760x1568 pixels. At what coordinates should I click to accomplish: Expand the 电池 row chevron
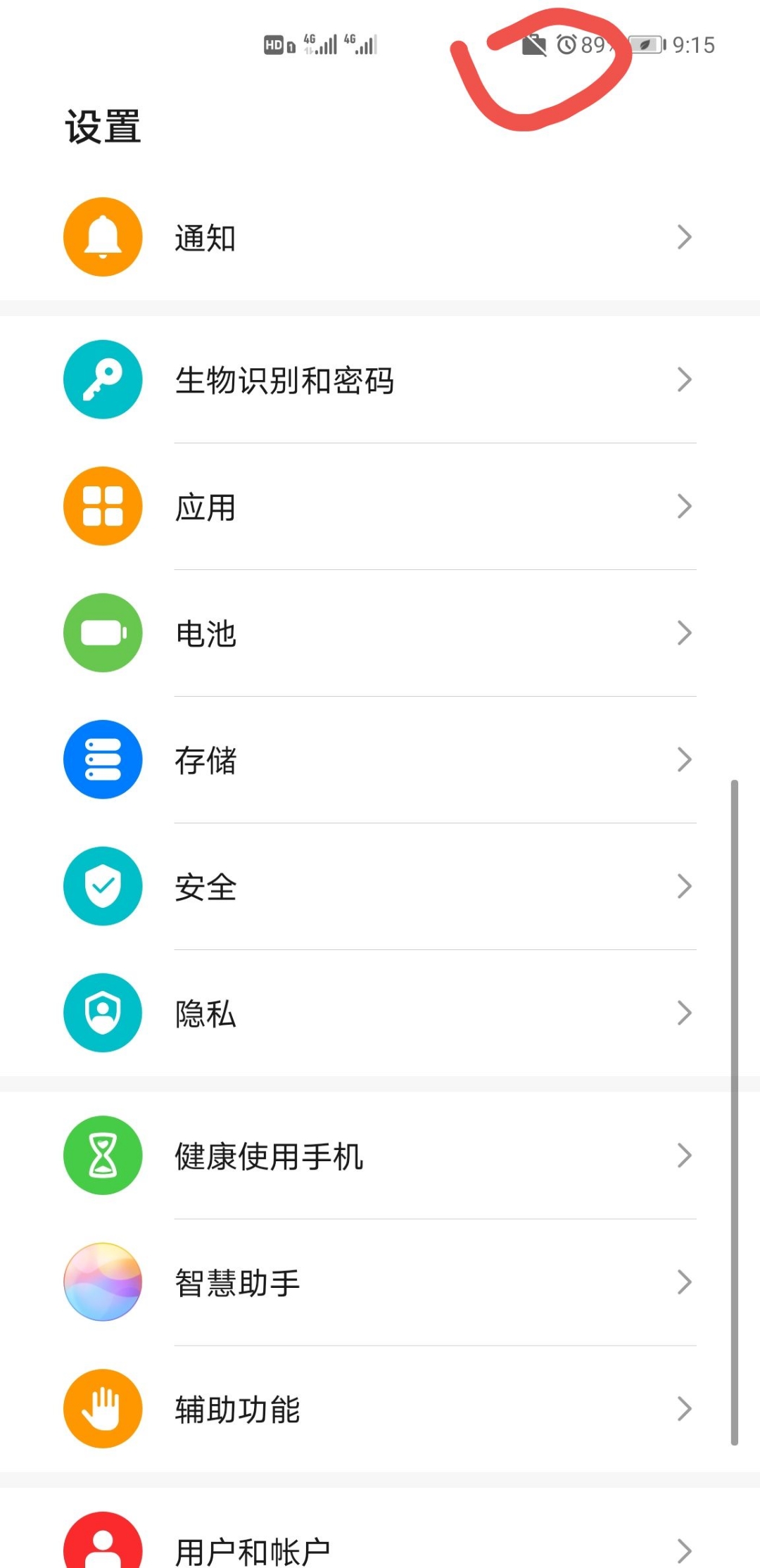[x=683, y=632]
